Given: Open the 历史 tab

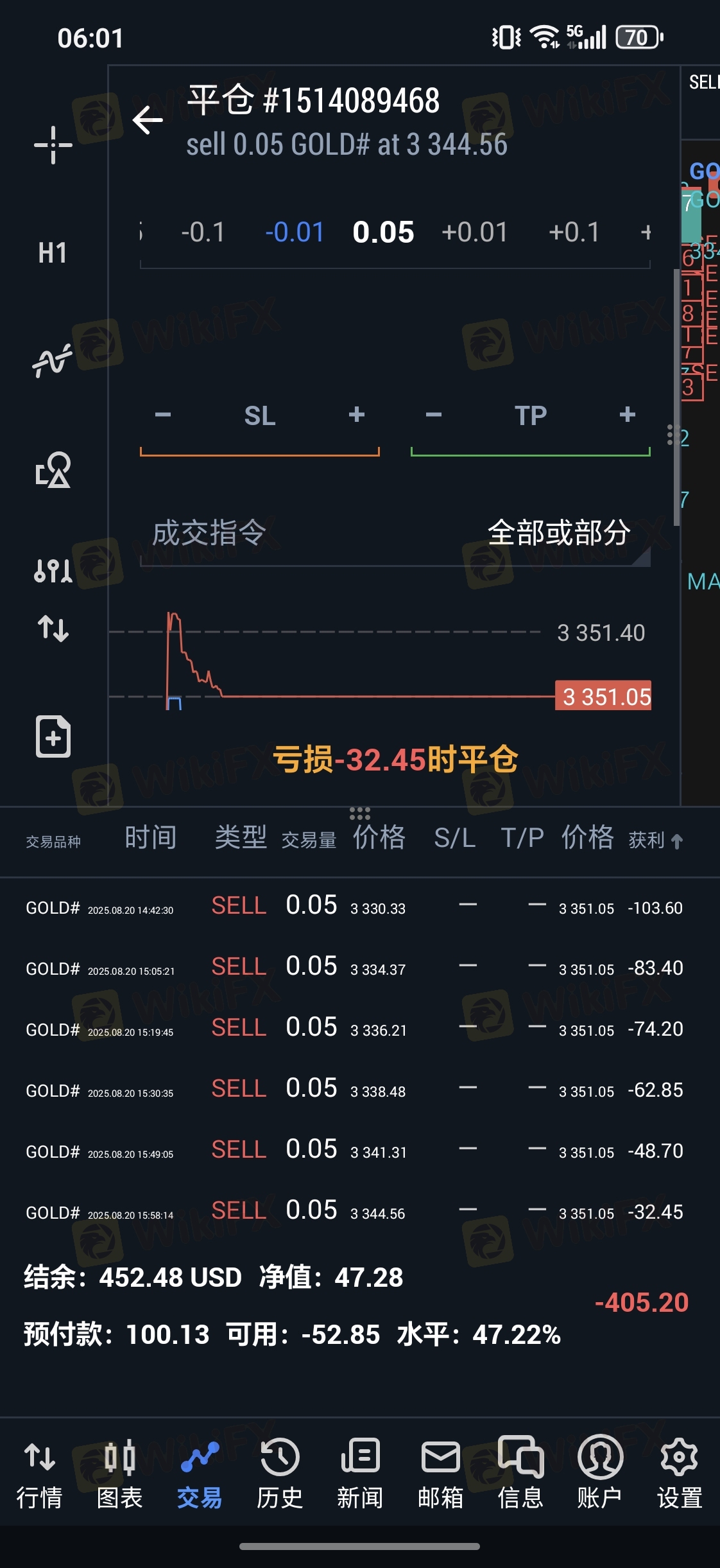Looking at the screenshot, I should pyautogui.click(x=280, y=1470).
